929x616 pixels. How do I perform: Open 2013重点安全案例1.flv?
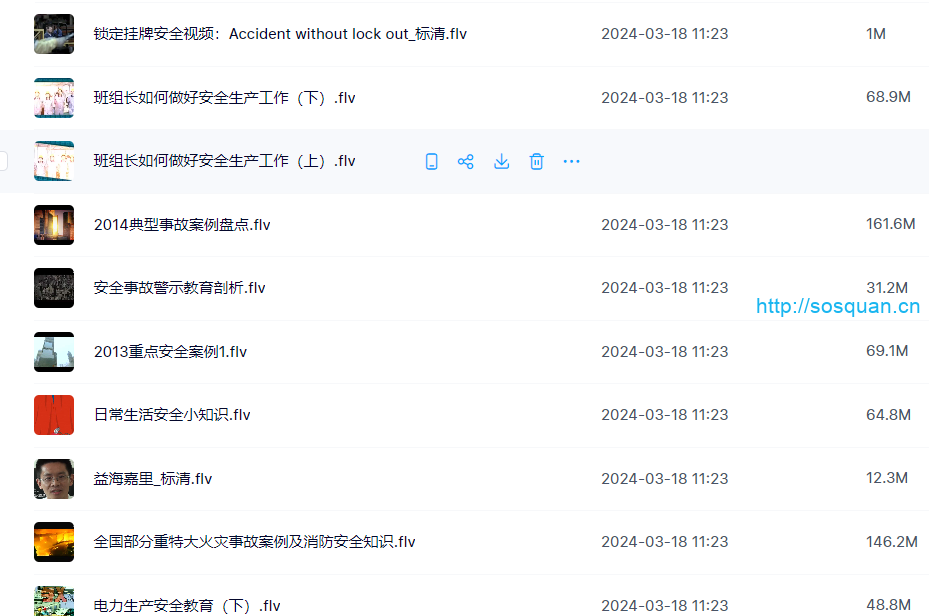coord(170,352)
